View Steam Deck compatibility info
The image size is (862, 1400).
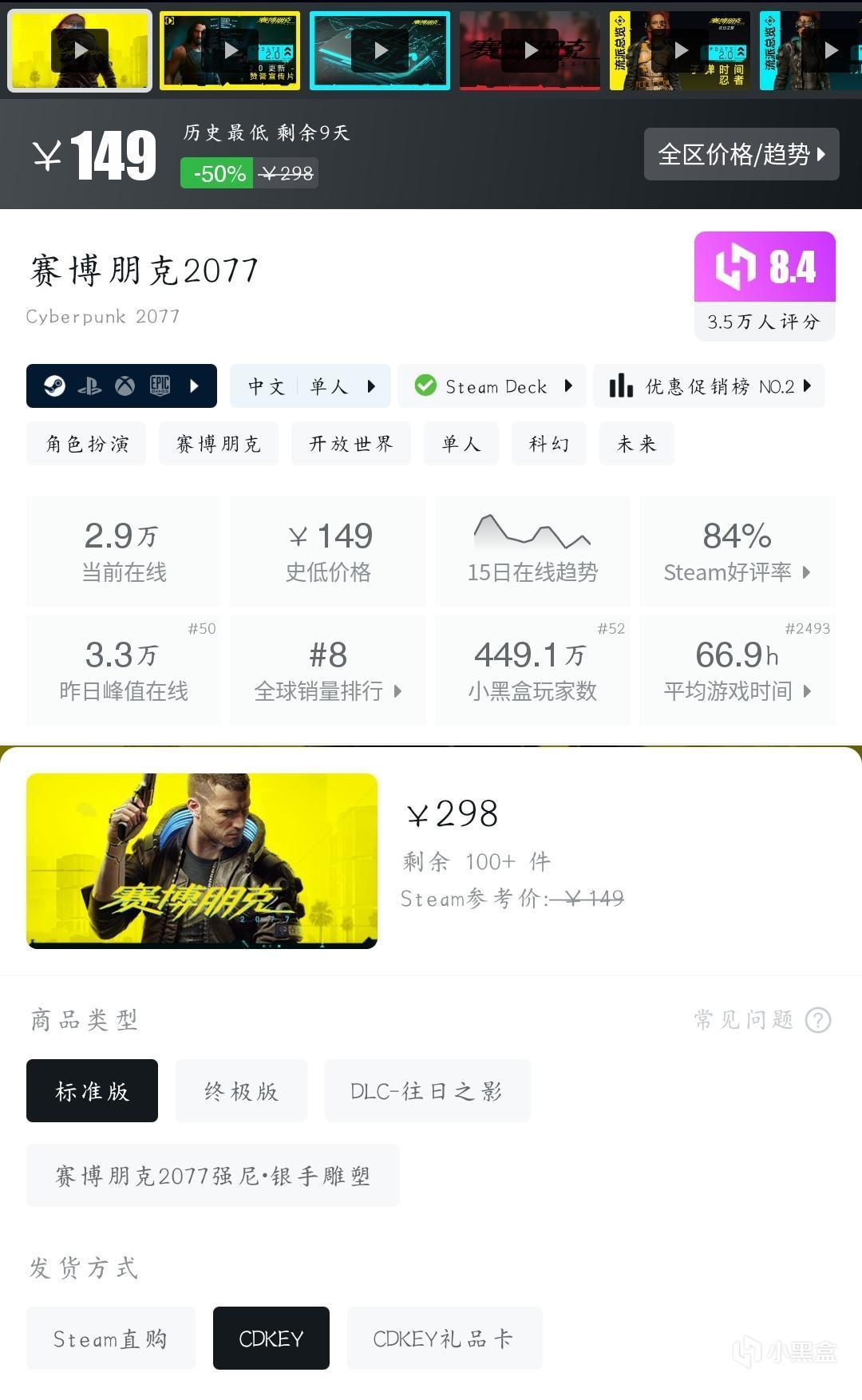pos(492,386)
